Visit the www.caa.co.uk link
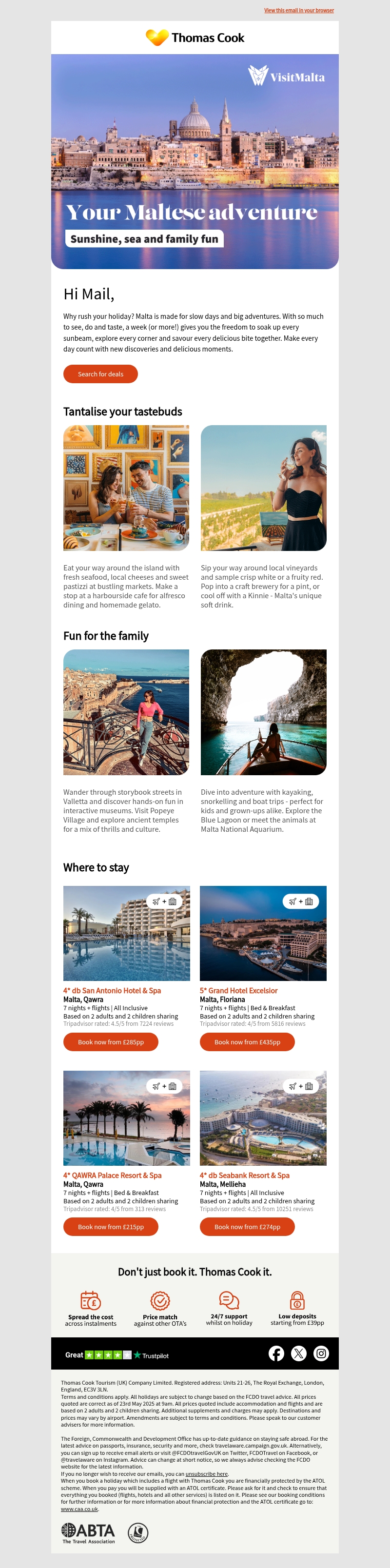Image resolution: width=390 pixels, height=1568 pixels. point(79,1509)
